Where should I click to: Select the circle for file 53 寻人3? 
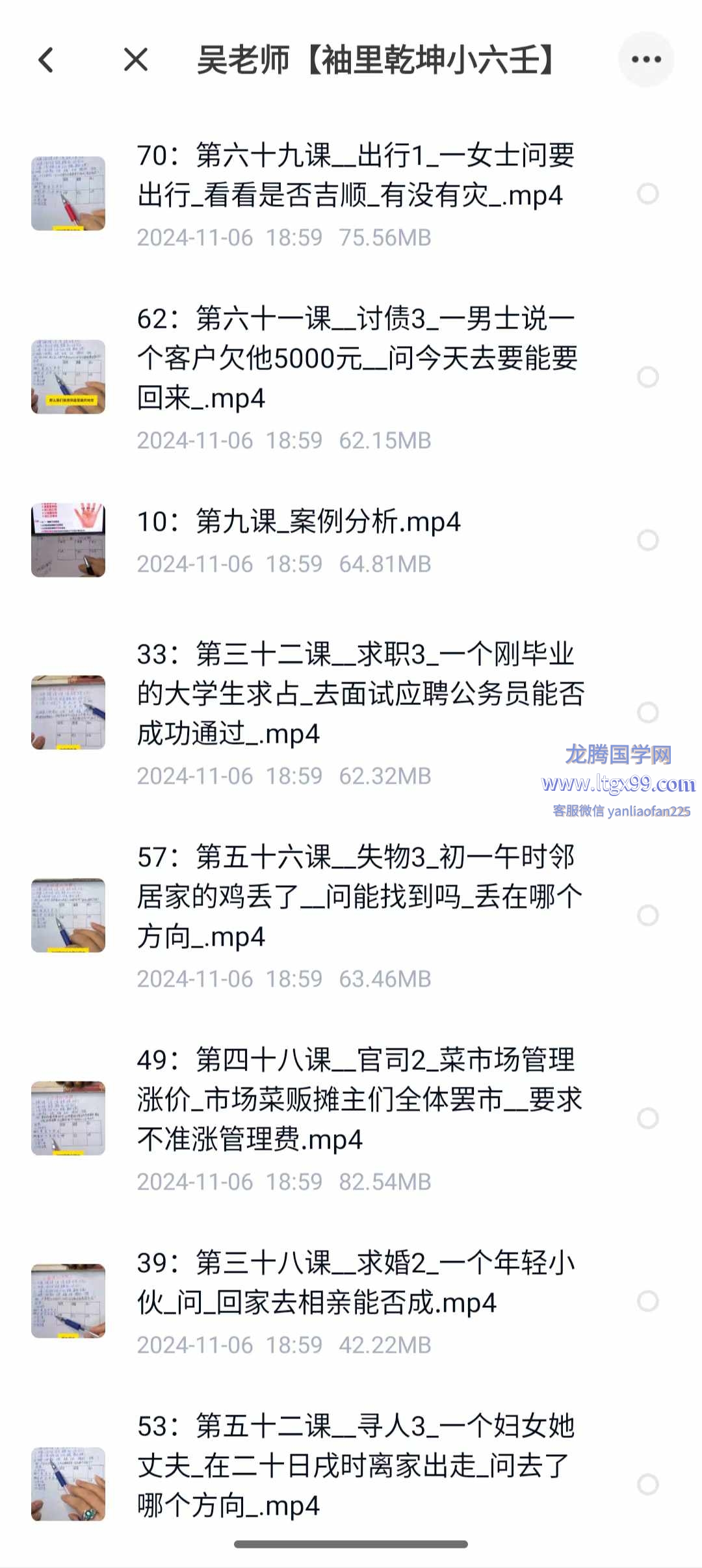(648, 1485)
